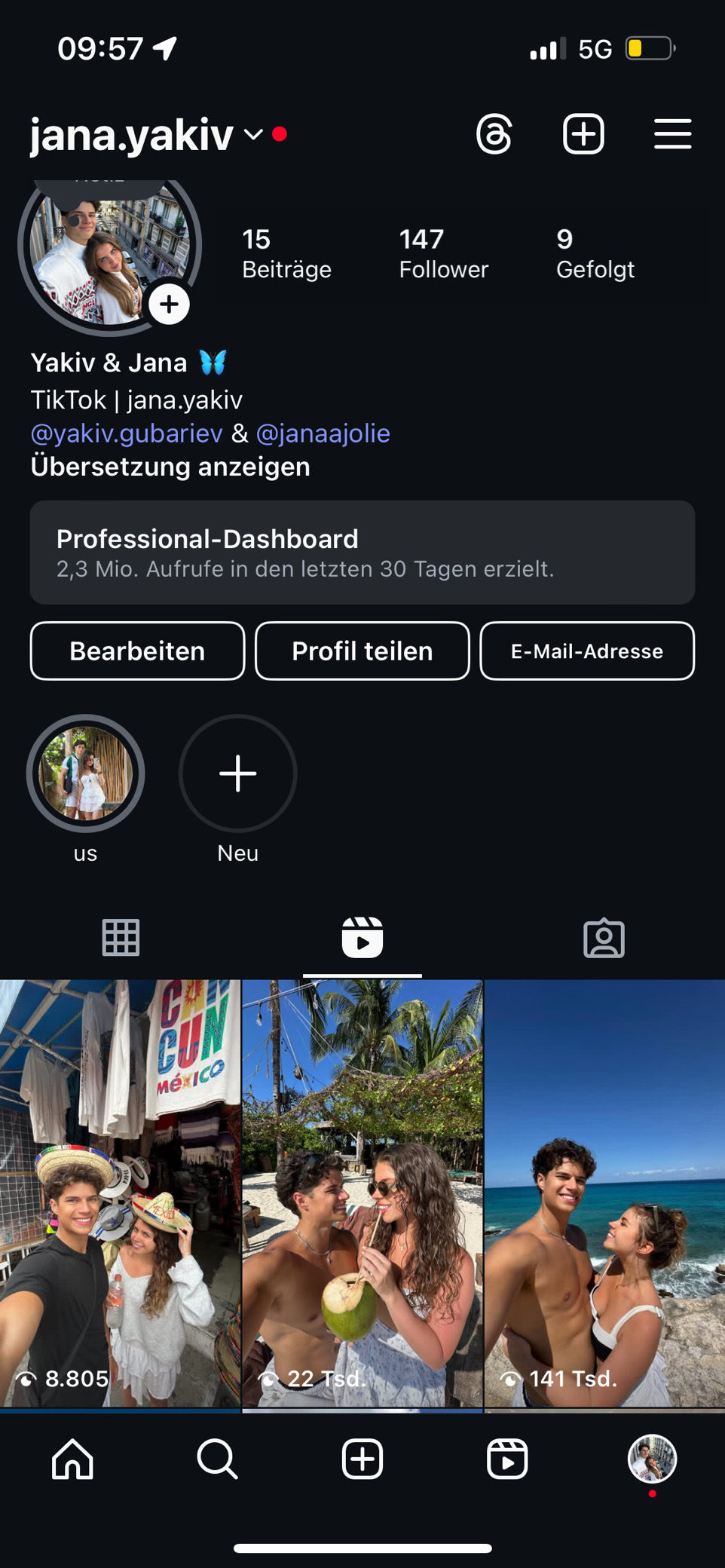Select Profil teilen
Viewport: 725px width, 1568px height.
coord(362,651)
